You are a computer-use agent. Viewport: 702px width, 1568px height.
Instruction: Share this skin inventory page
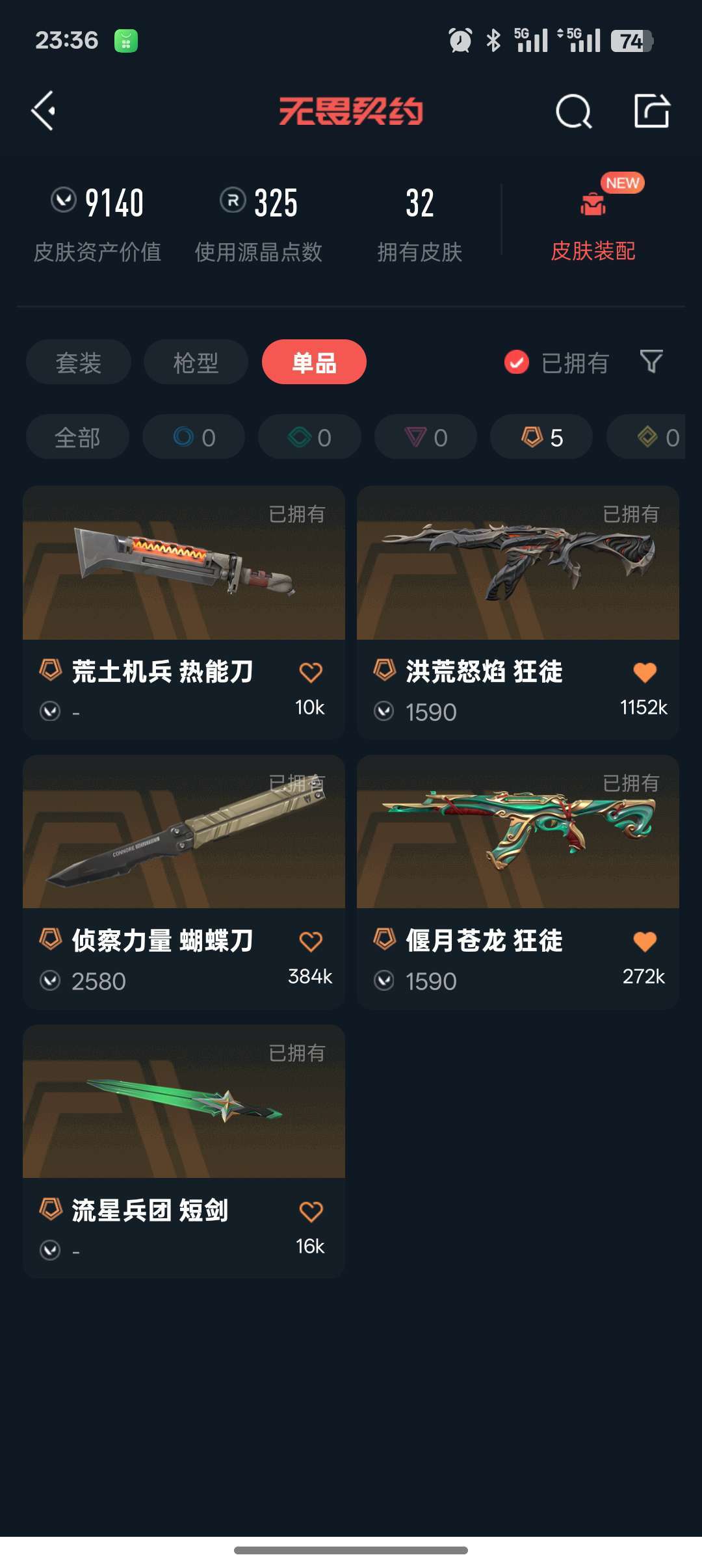coord(651,111)
